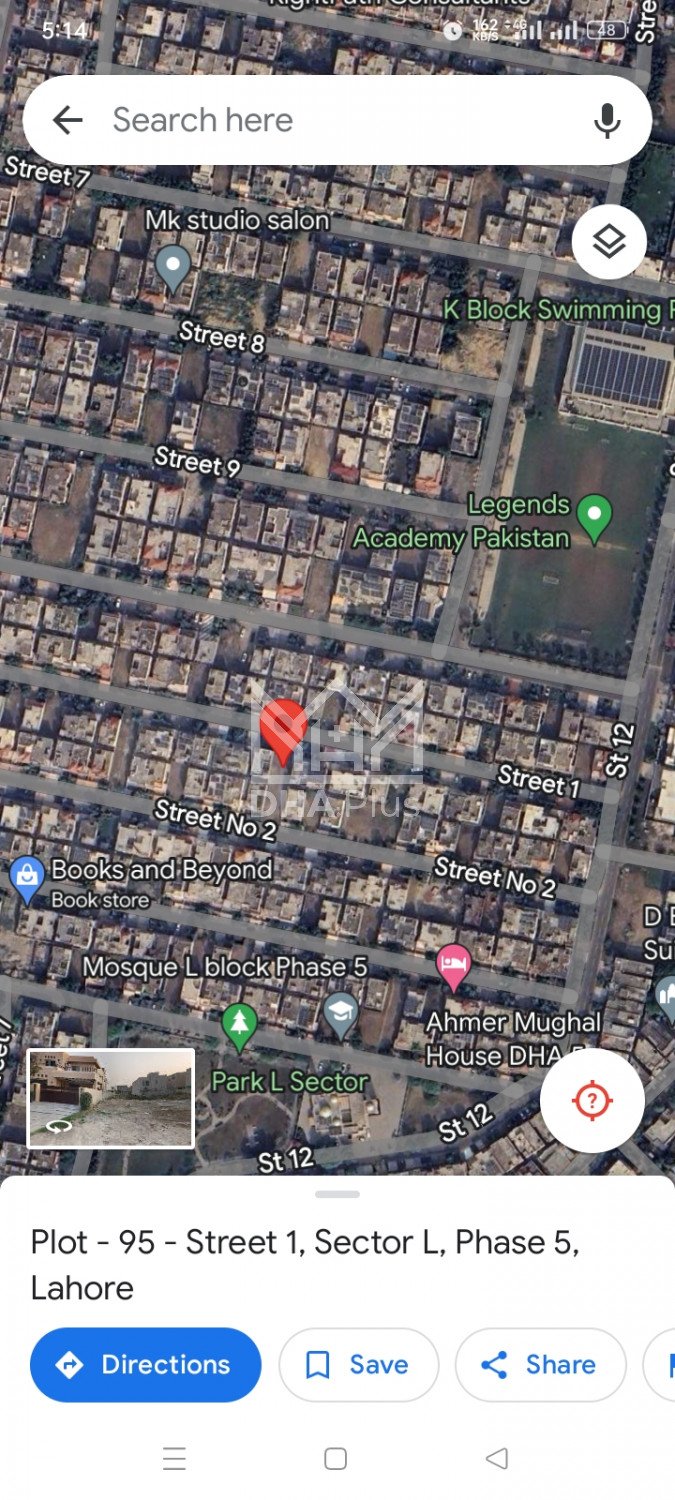Open the Books and Beyond store pin
675x1500 pixels.
tap(26, 878)
